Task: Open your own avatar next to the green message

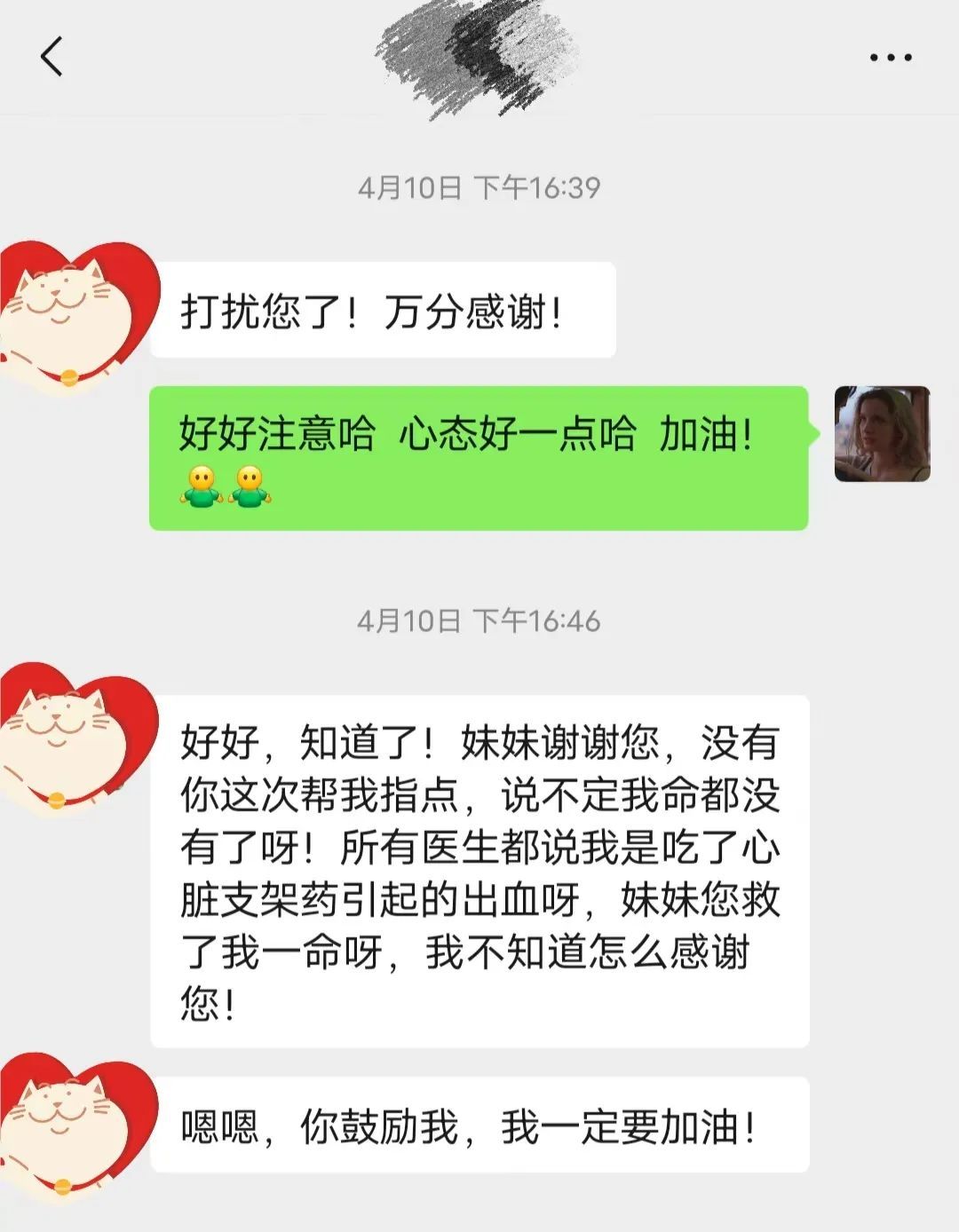Action: coord(882,434)
